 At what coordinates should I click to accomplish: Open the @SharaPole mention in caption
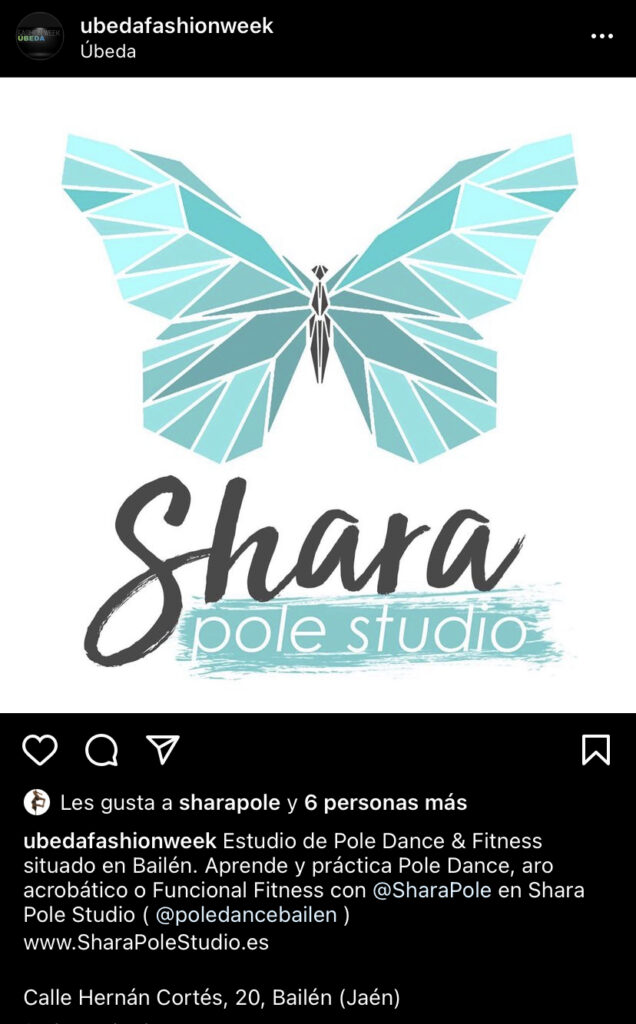tap(432, 890)
